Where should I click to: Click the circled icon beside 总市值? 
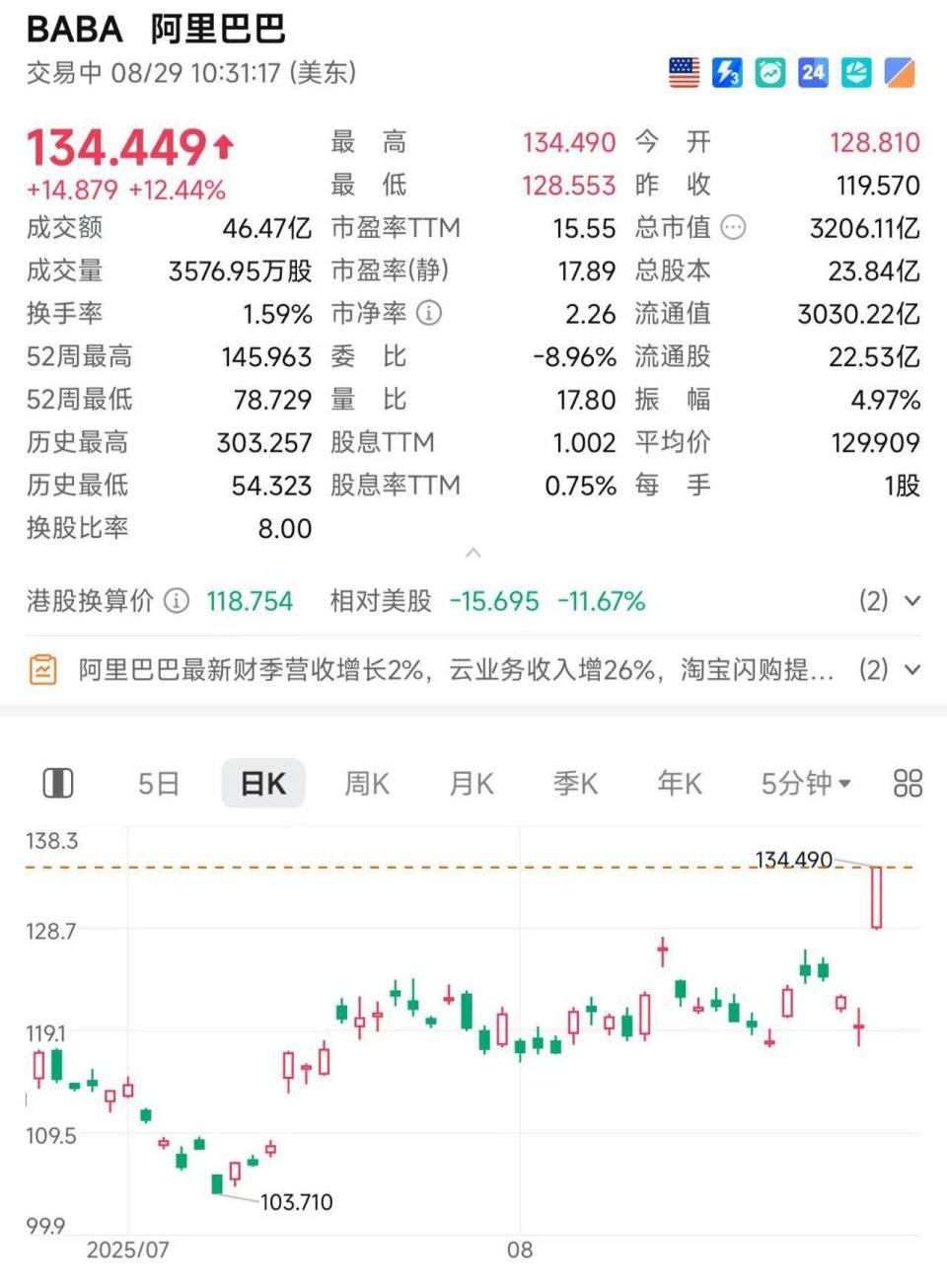[732, 228]
